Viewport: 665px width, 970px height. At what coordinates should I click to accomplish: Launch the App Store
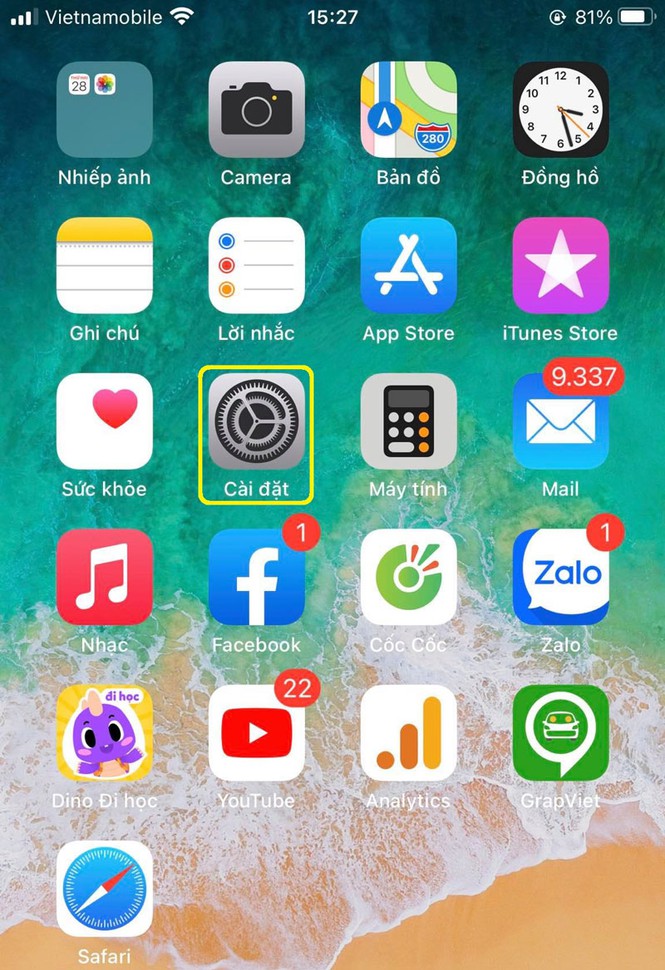coord(408,266)
